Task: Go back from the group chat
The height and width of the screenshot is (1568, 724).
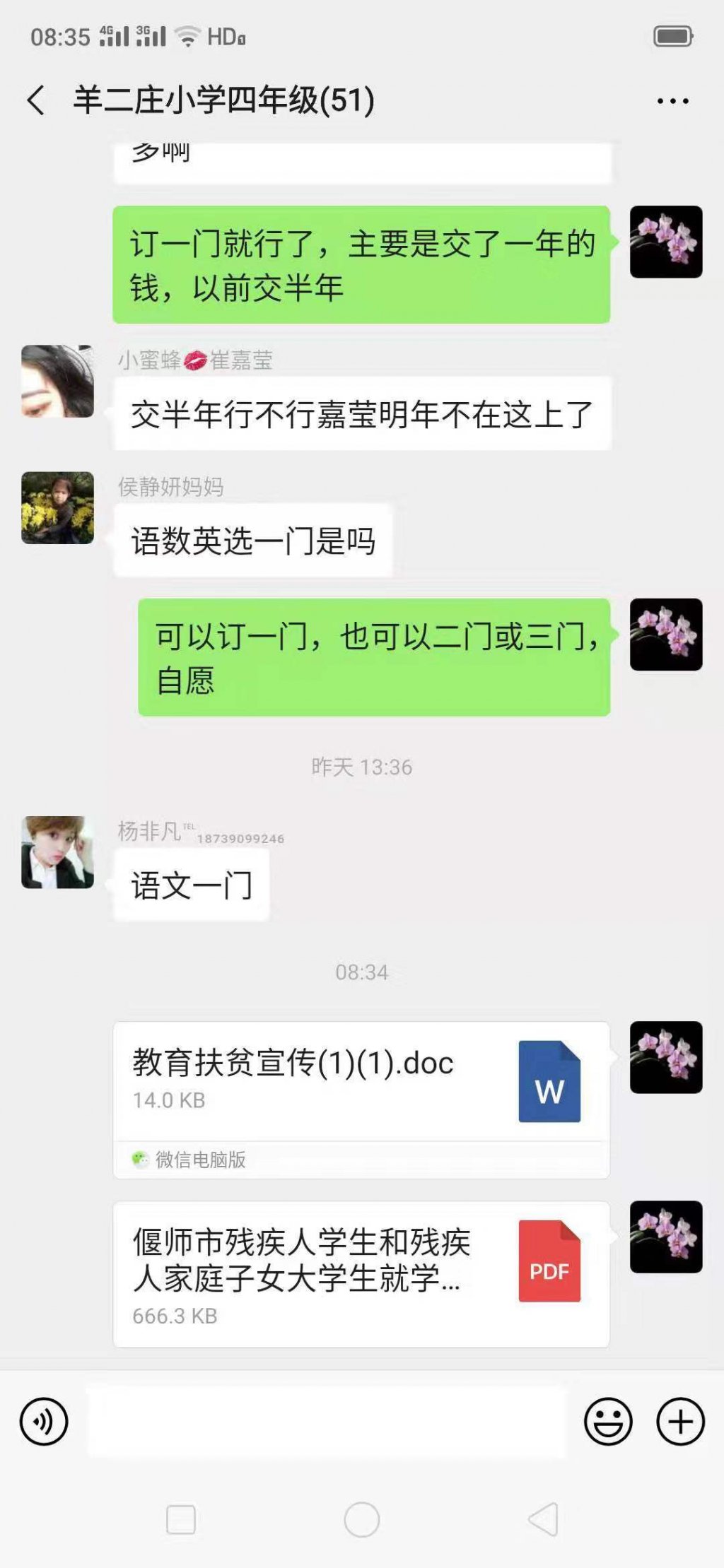Action: pos(37,100)
